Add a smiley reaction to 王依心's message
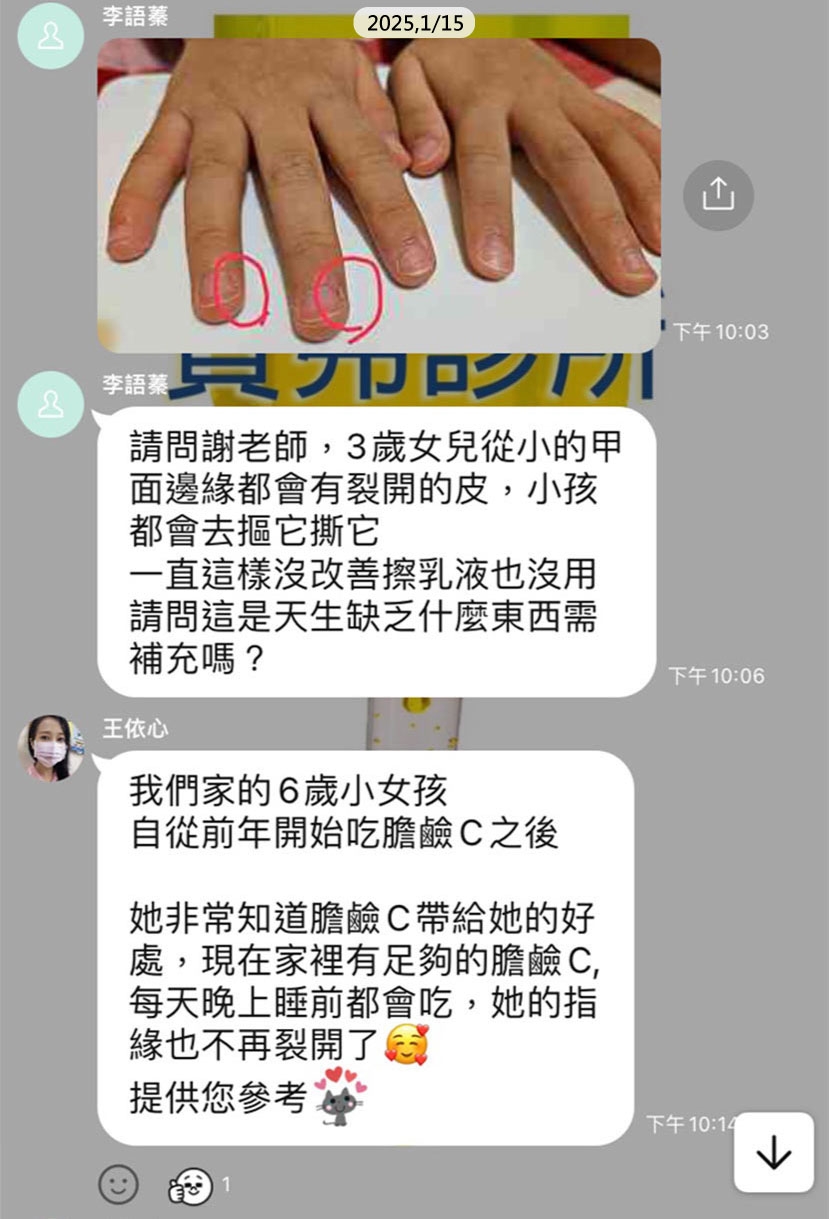This screenshot has height=1219, width=829. [x=118, y=1185]
